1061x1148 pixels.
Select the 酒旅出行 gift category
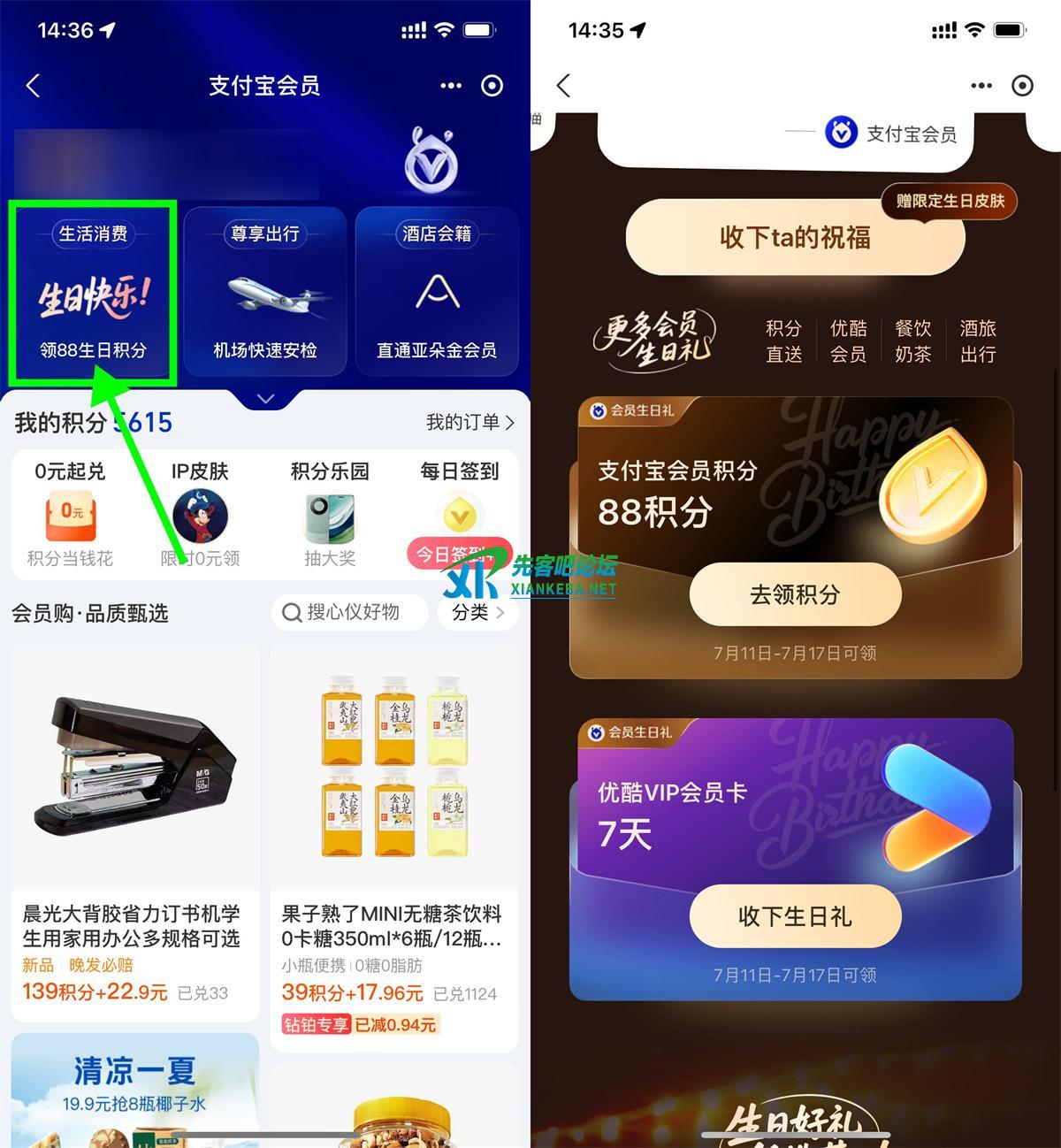coord(978,341)
